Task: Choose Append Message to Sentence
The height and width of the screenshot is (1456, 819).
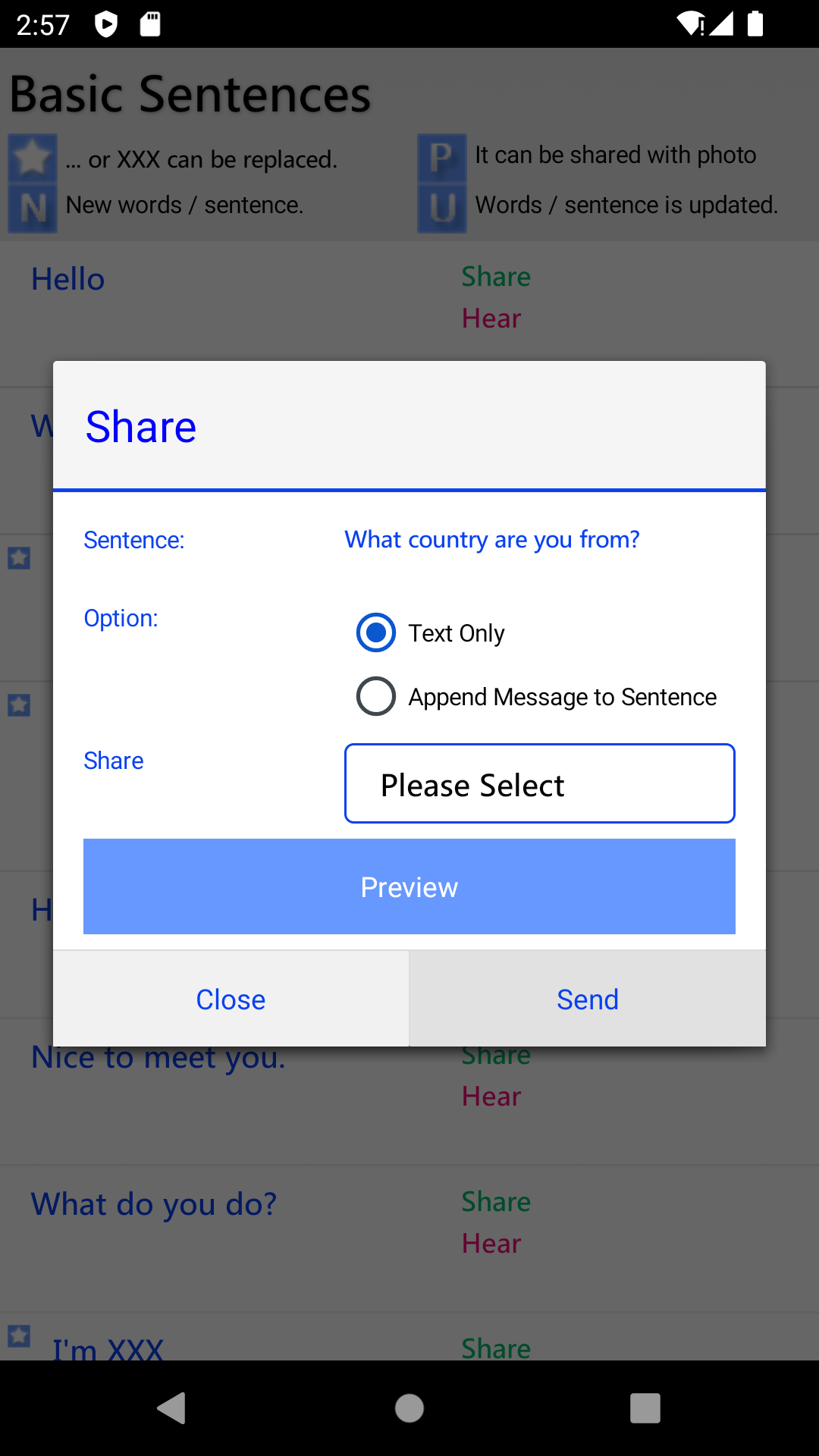Action: [536, 696]
